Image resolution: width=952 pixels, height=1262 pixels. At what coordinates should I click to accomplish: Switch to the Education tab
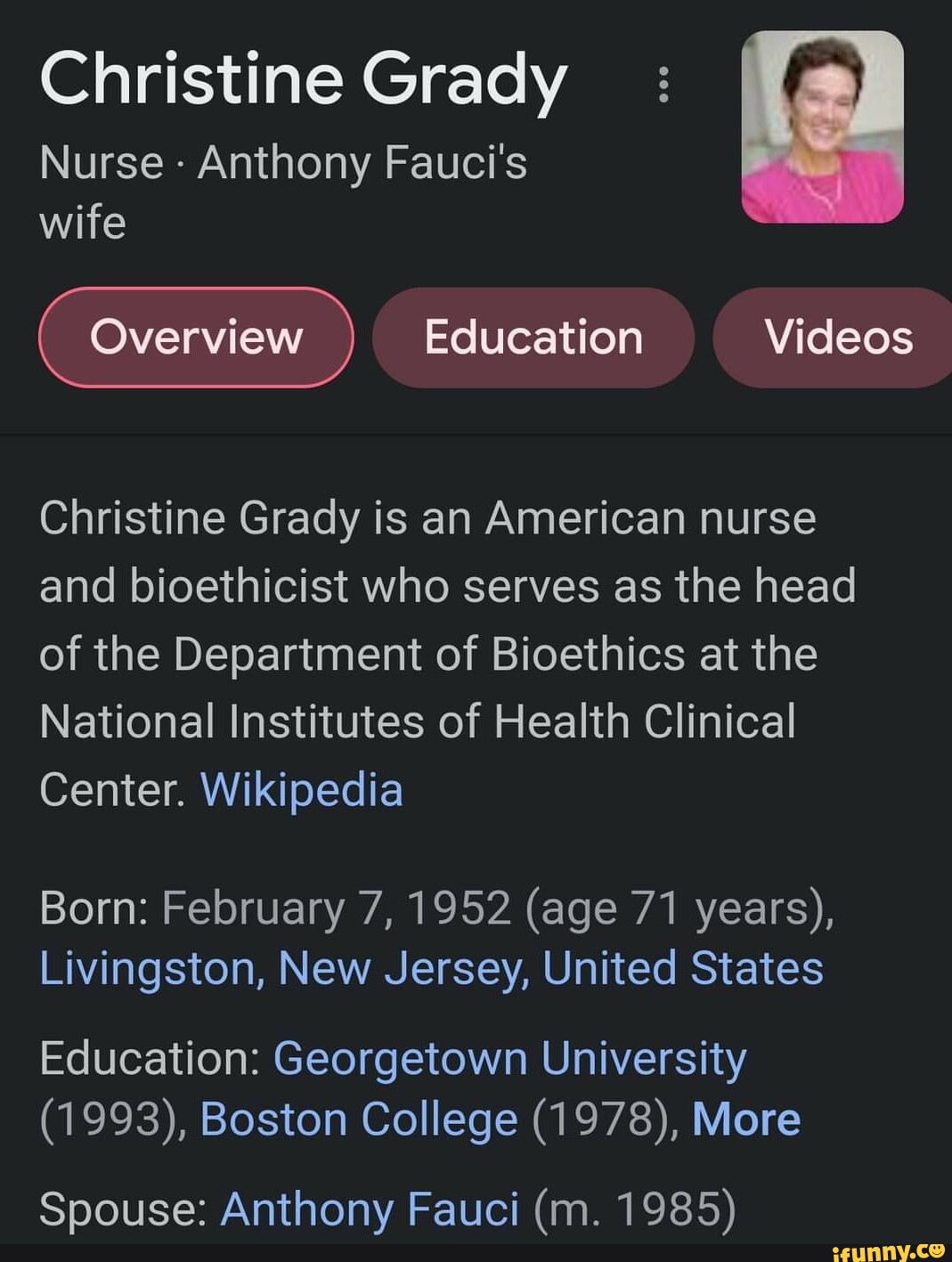coord(533,338)
